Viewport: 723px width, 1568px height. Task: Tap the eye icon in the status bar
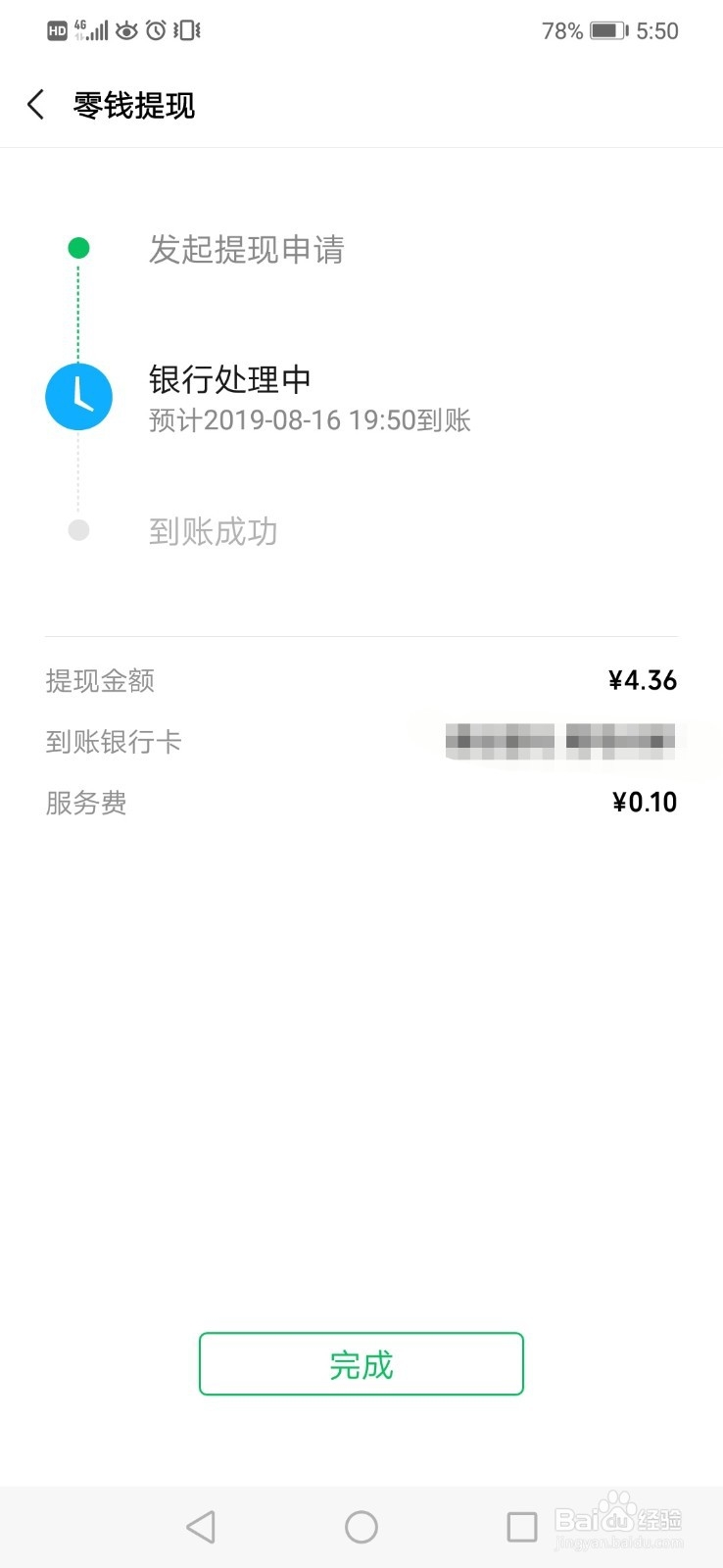coord(126,30)
